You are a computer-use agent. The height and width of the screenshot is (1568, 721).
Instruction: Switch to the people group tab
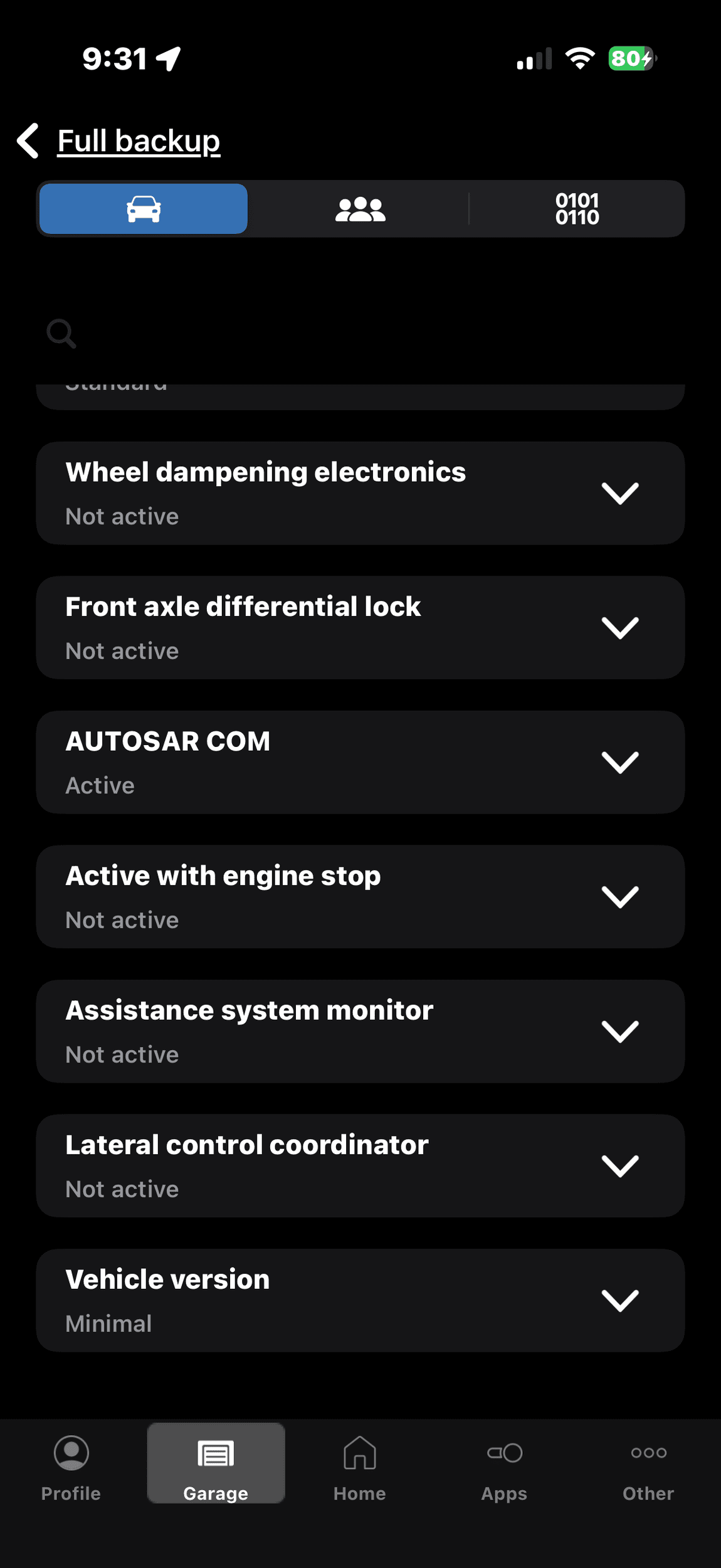pyautogui.click(x=360, y=209)
